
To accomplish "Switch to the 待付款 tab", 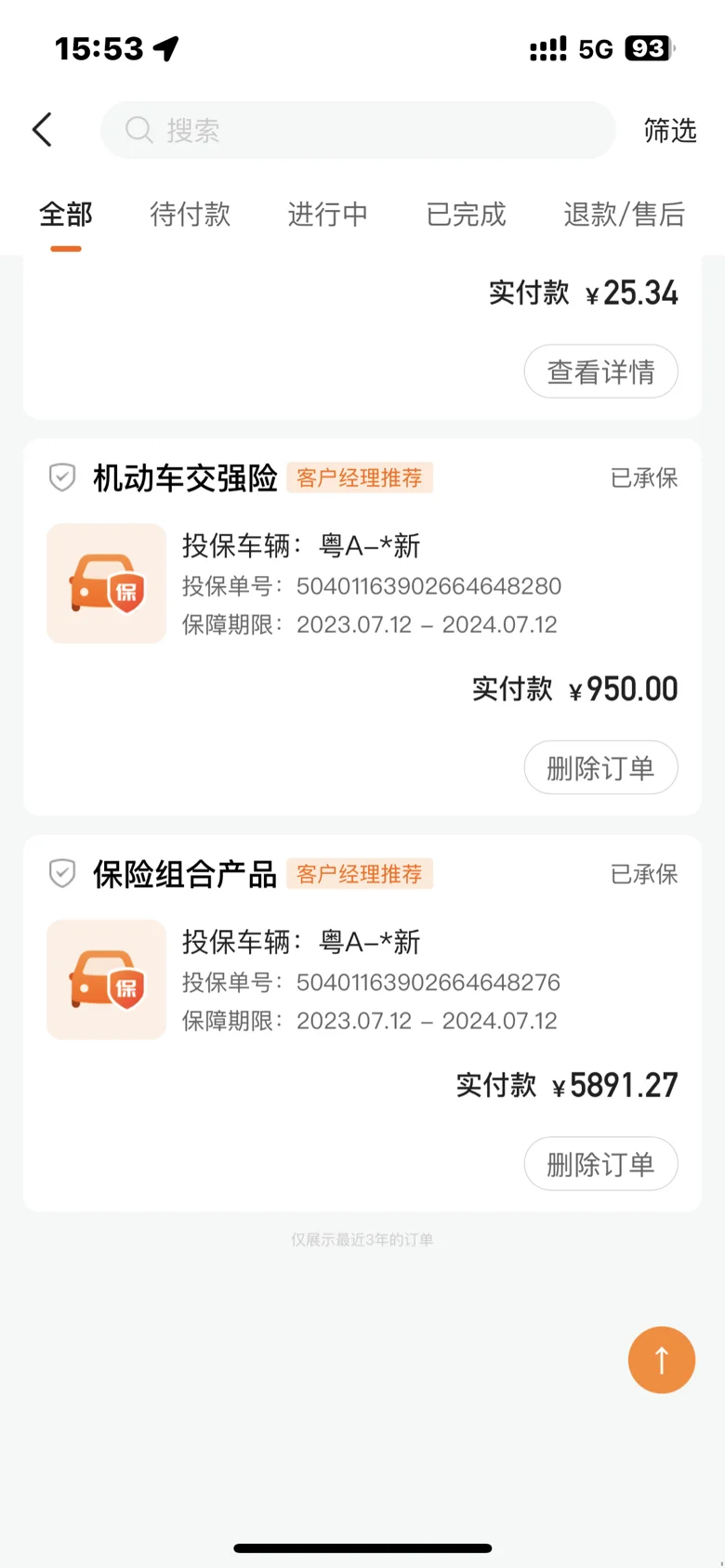I will click(x=191, y=215).
